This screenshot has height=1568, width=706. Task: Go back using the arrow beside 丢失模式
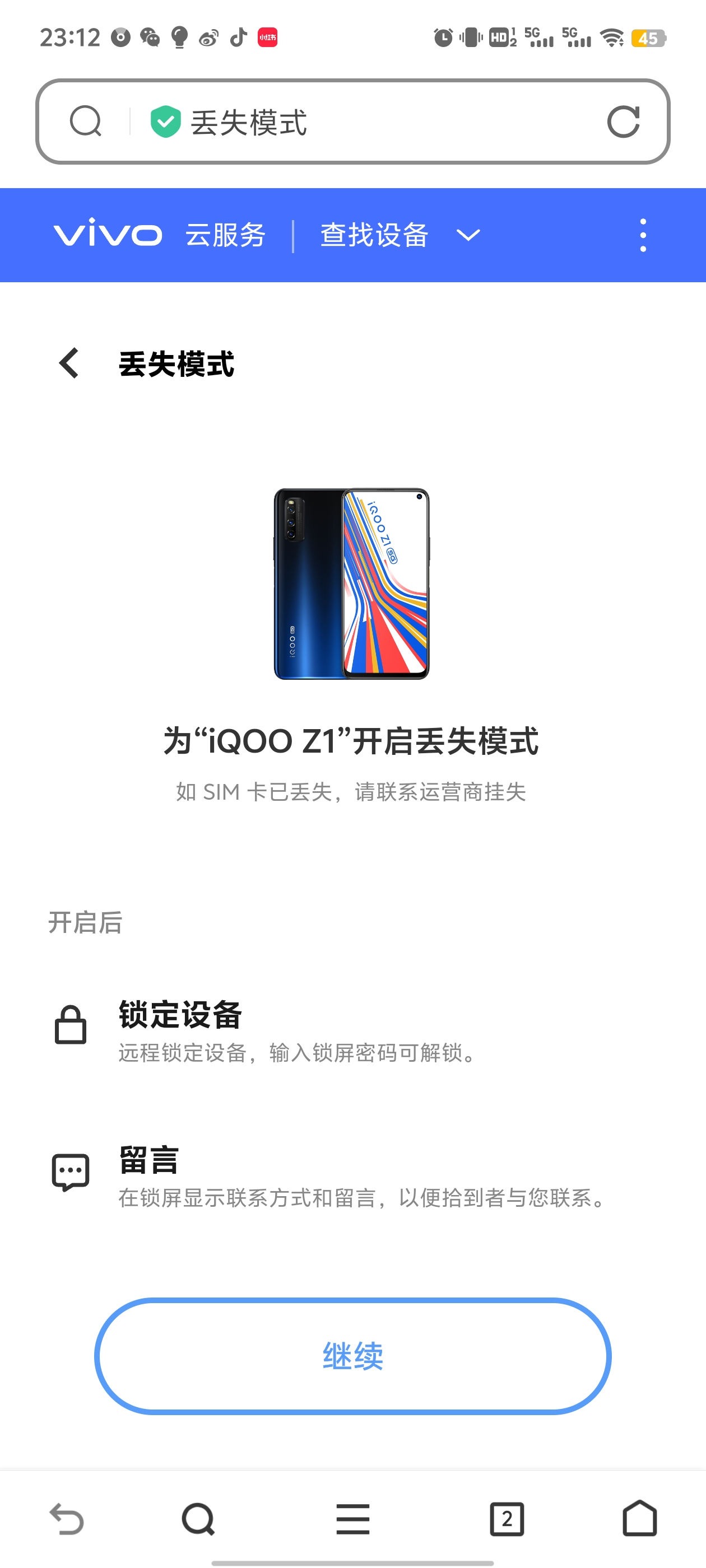click(69, 363)
